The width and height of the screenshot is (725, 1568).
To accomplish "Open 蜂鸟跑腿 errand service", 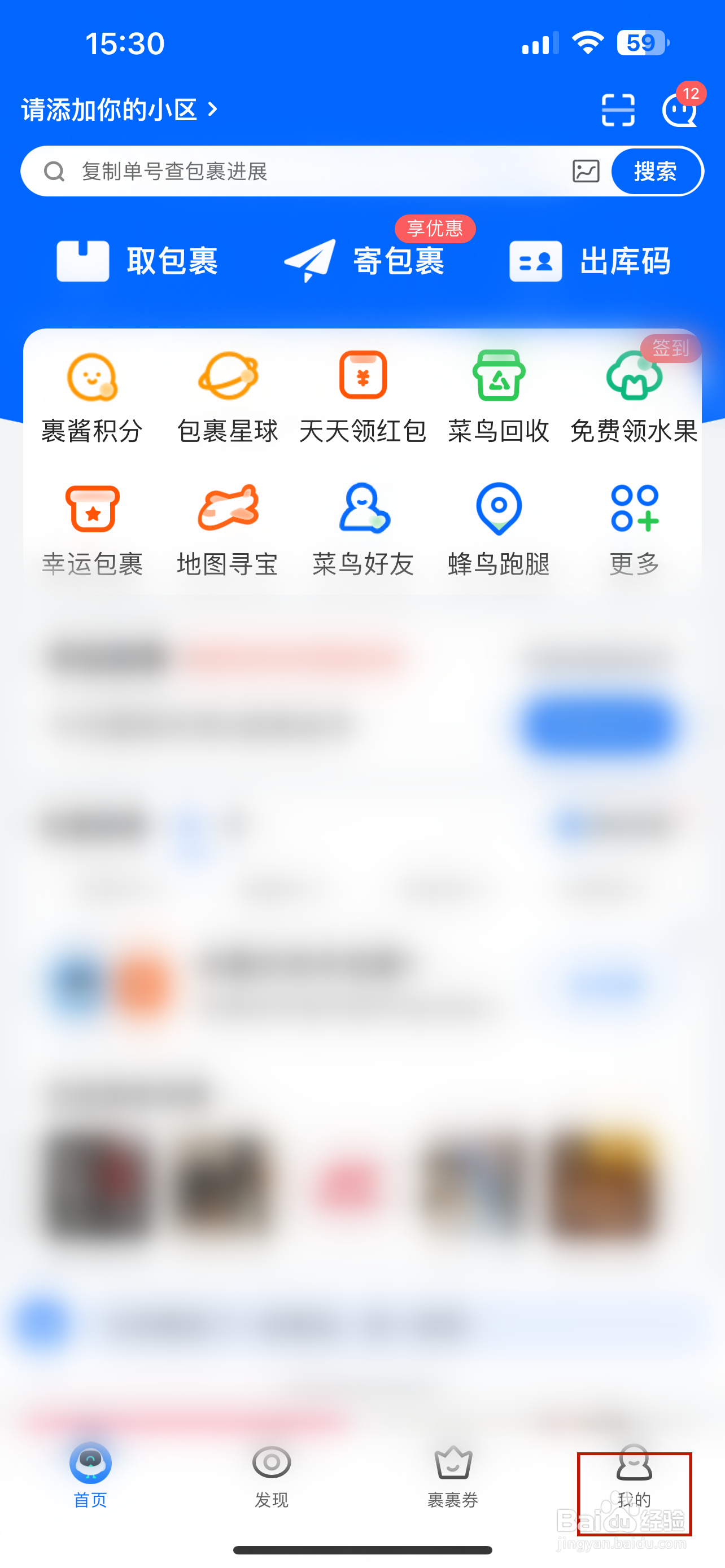I will tap(499, 528).
